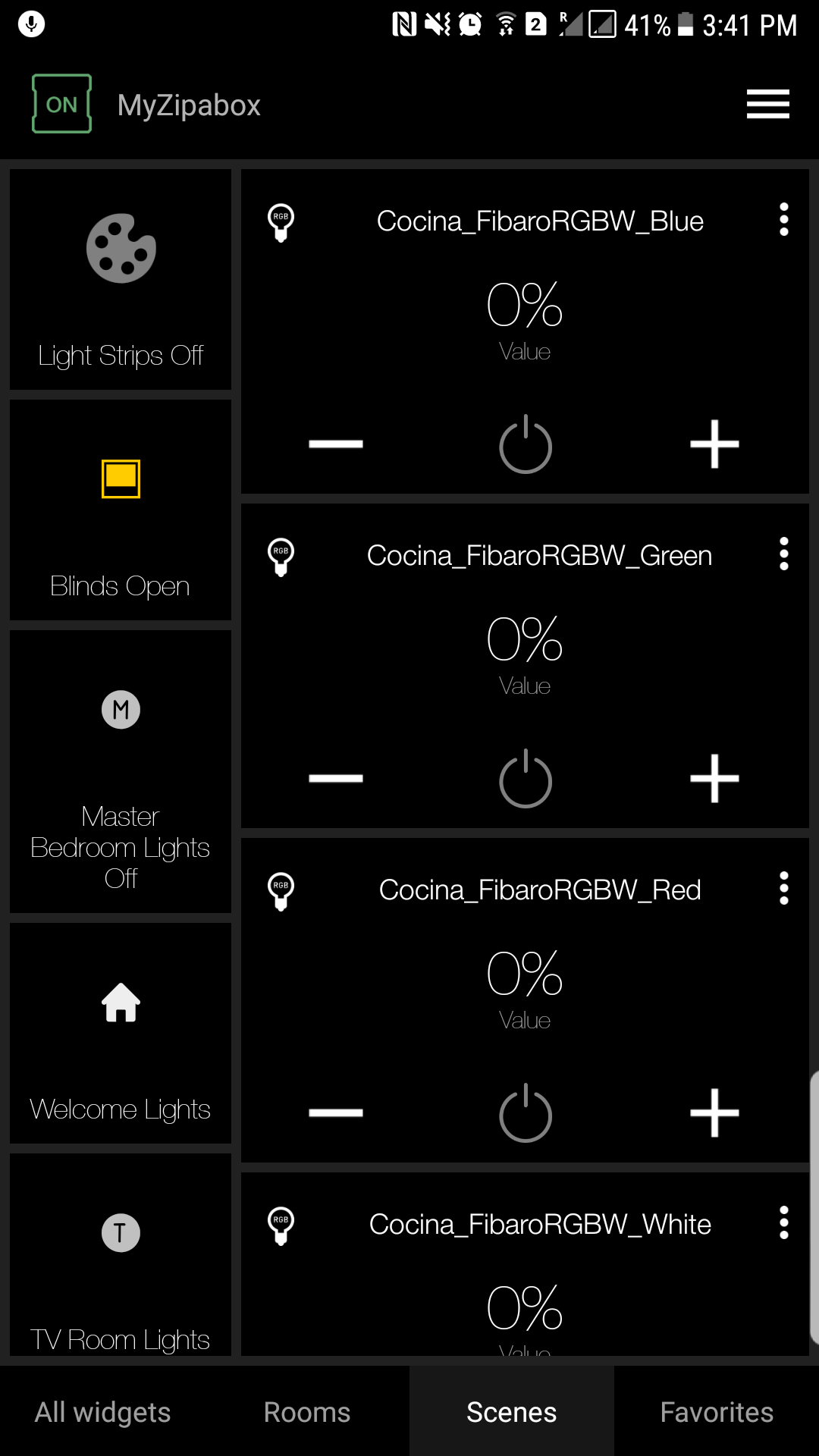819x1456 pixels.
Task: Toggle power for Cocina_FibaroRGBW_Green
Action: [525, 780]
